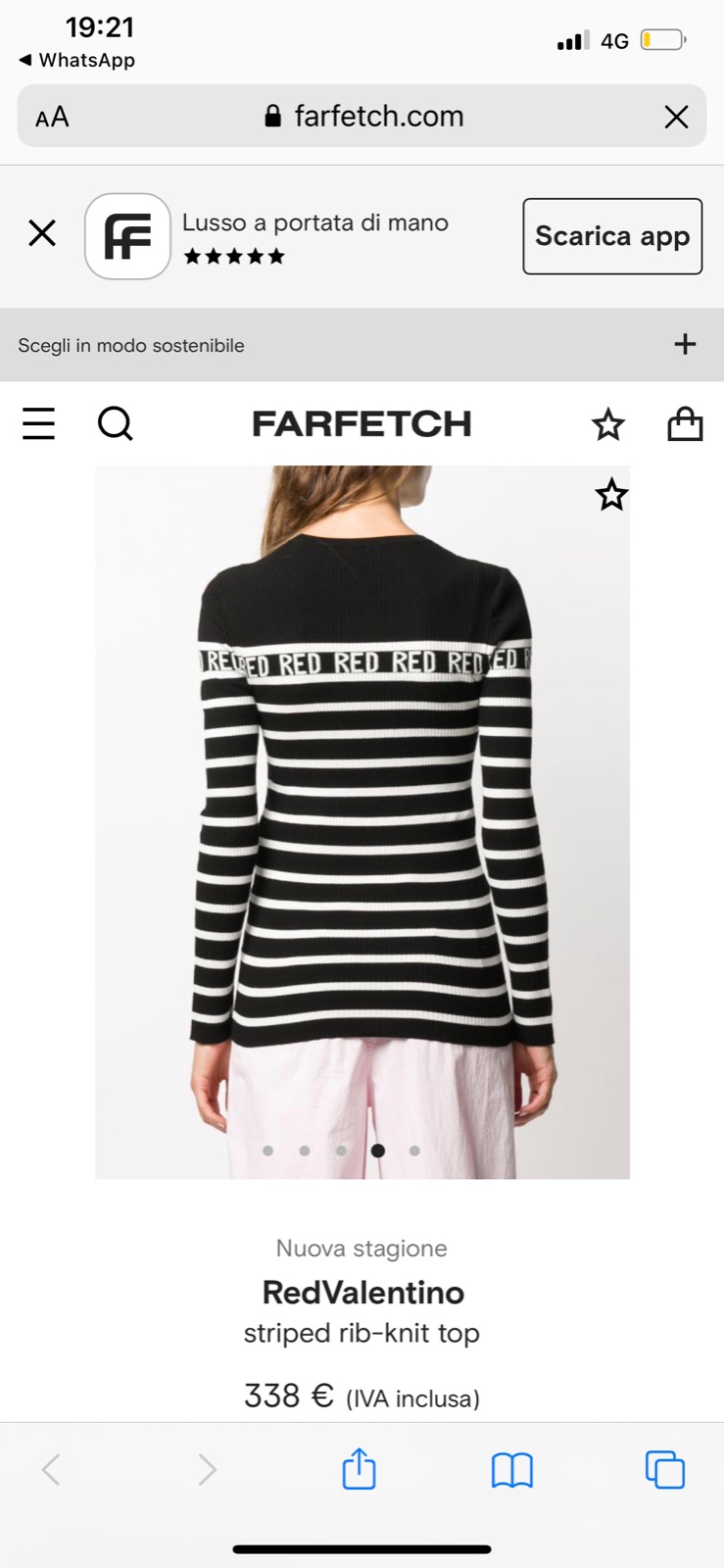The height and width of the screenshot is (1568, 724).
Task: Open Safari bookmarks
Action: (511, 1469)
